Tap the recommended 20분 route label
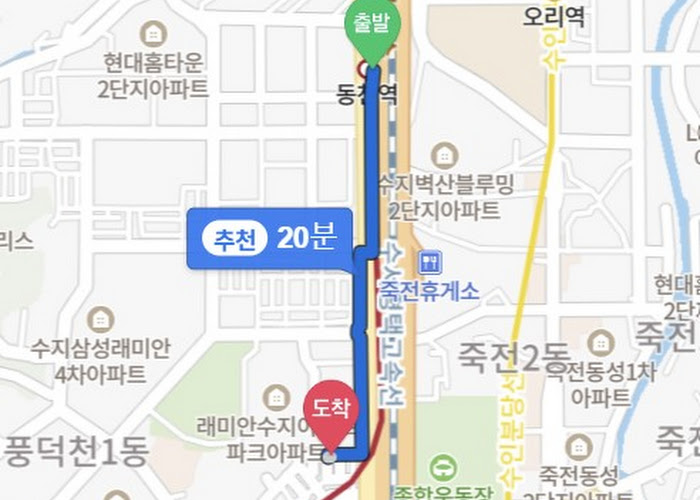 (270, 238)
